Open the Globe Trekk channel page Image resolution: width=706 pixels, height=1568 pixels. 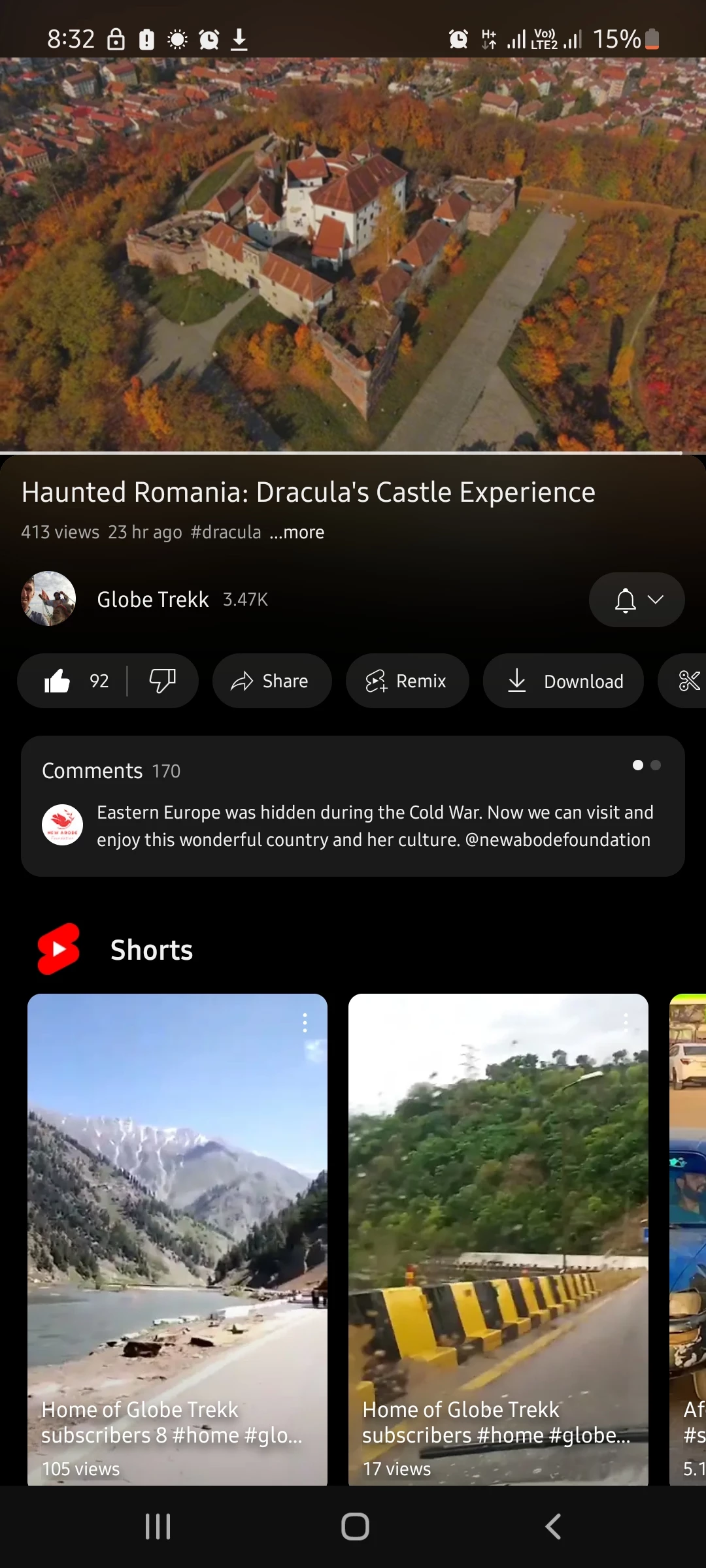153,599
